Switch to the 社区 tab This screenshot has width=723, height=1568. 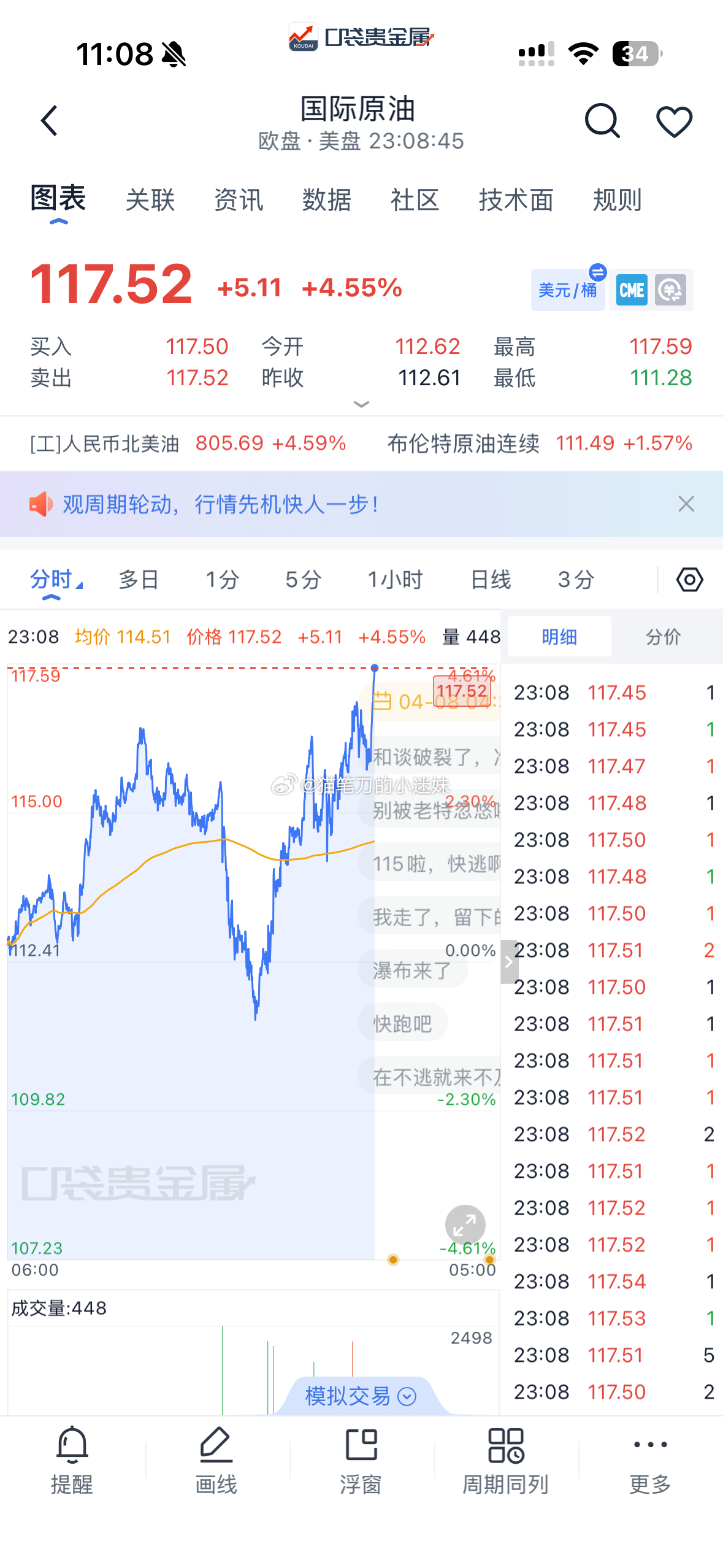pyautogui.click(x=415, y=200)
